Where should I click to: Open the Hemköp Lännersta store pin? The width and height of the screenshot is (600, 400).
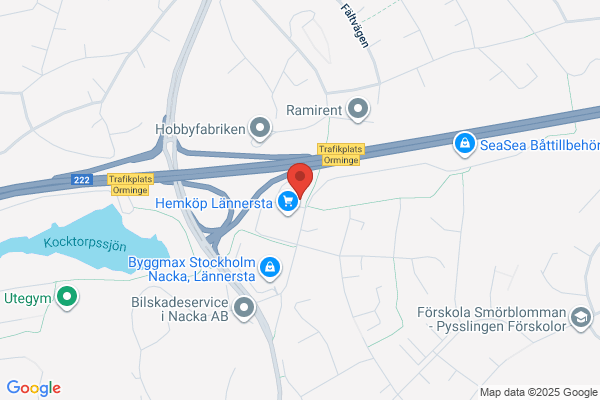288,202
